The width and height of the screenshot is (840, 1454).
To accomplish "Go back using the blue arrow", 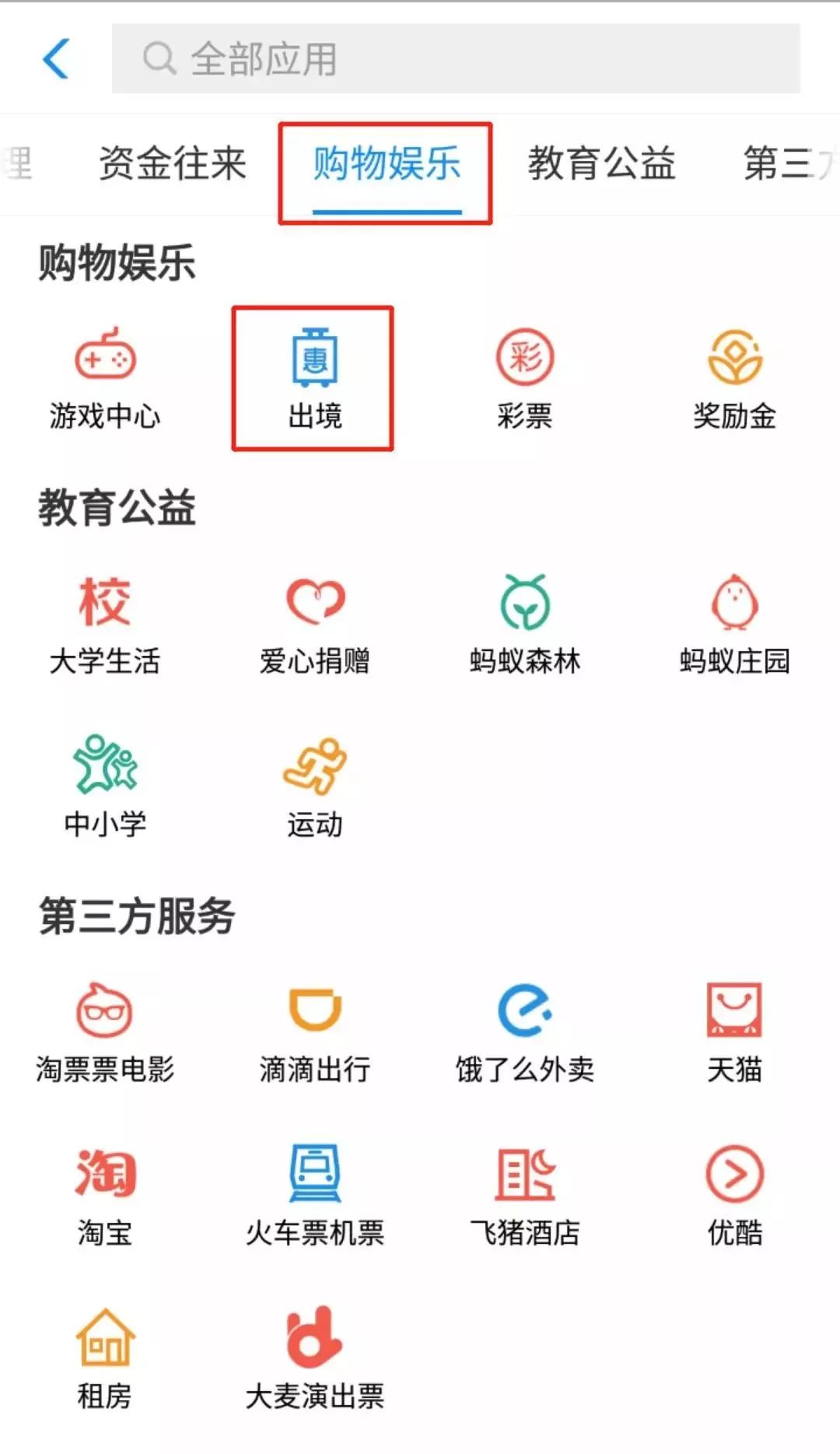I will (56, 58).
